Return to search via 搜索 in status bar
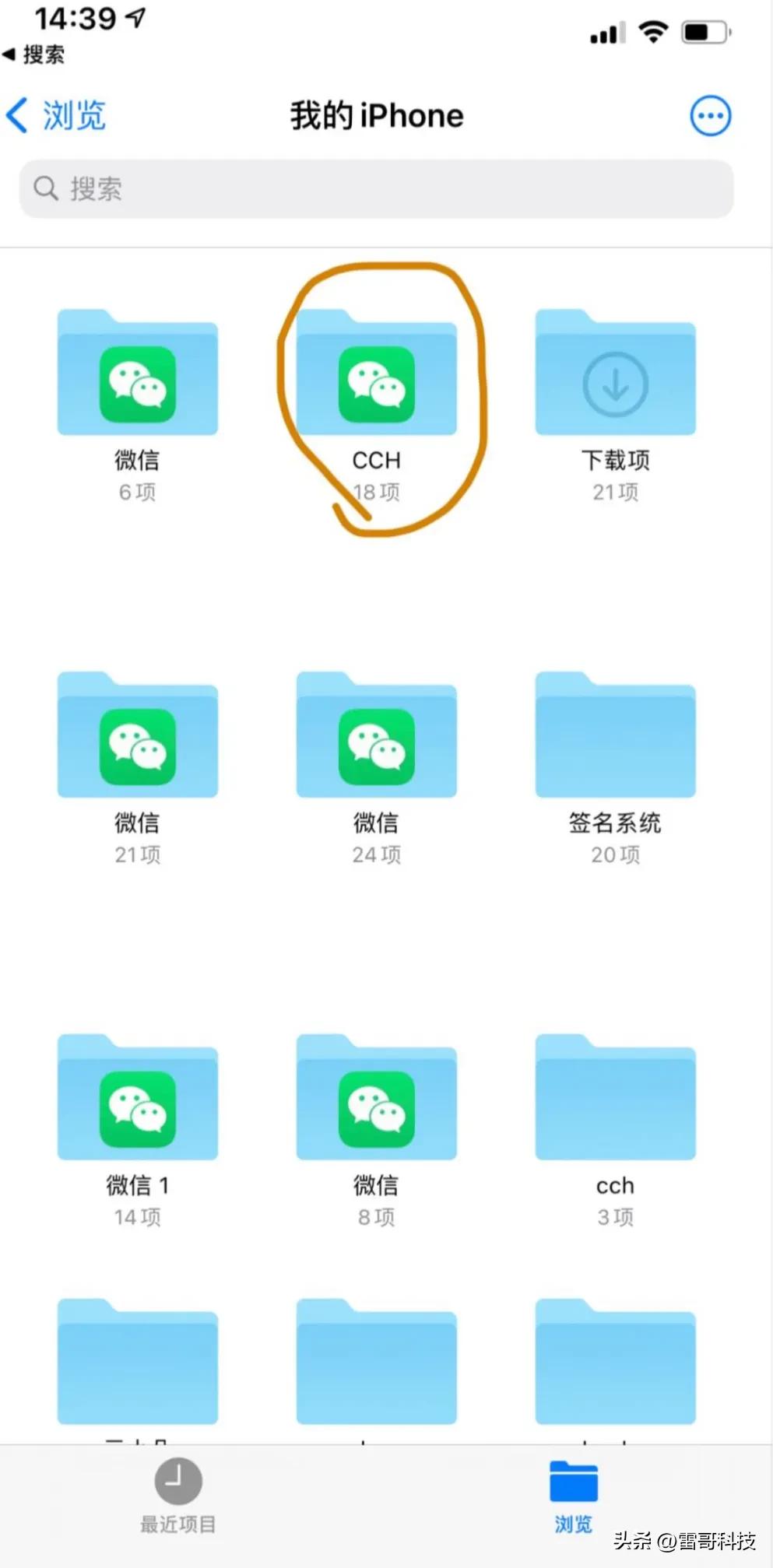This screenshot has width=773, height=1568. click(x=35, y=55)
